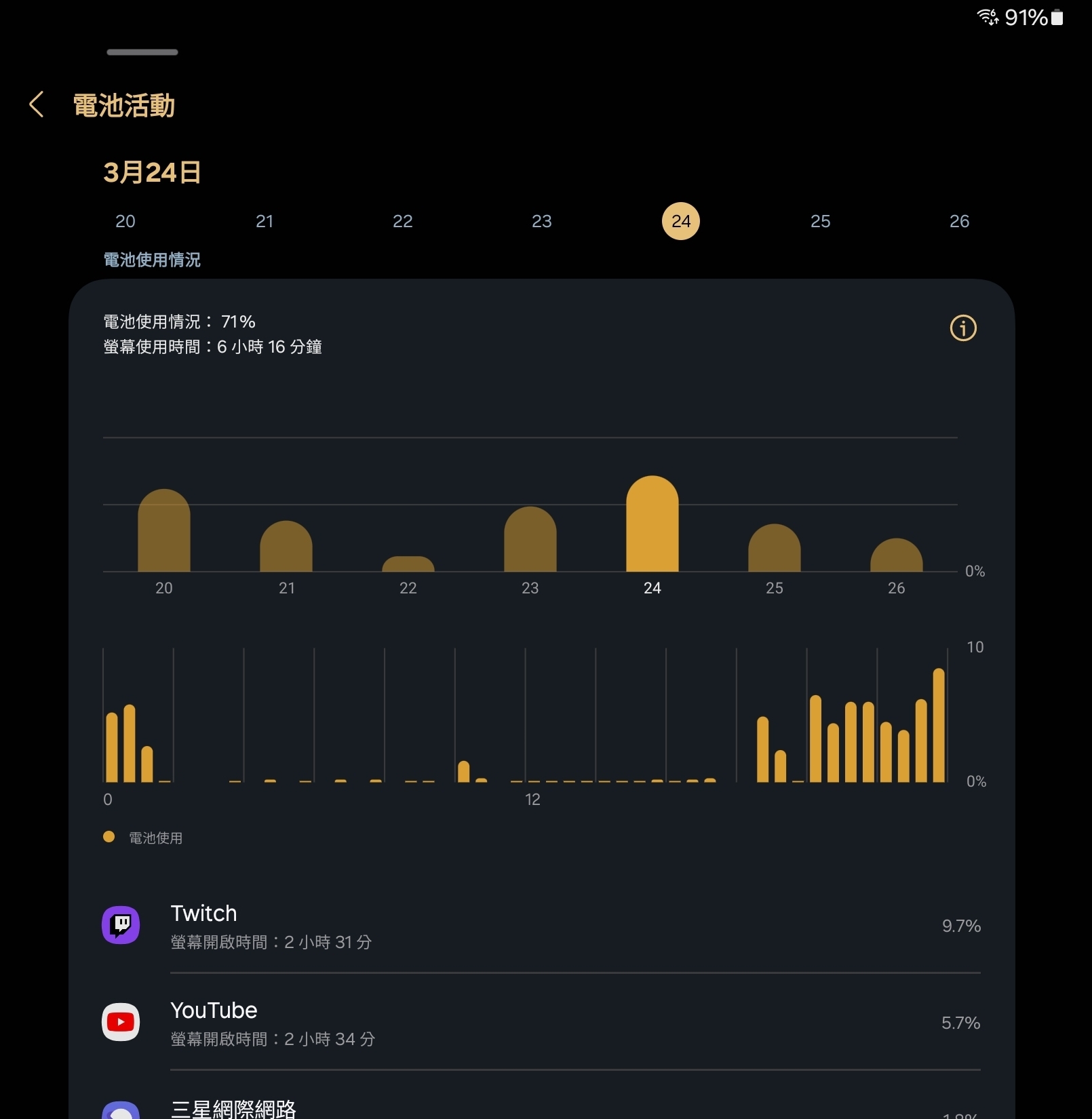Image resolution: width=1092 pixels, height=1119 pixels.
Task: Go back from 電池活動 screen
Action: point(37,105)
